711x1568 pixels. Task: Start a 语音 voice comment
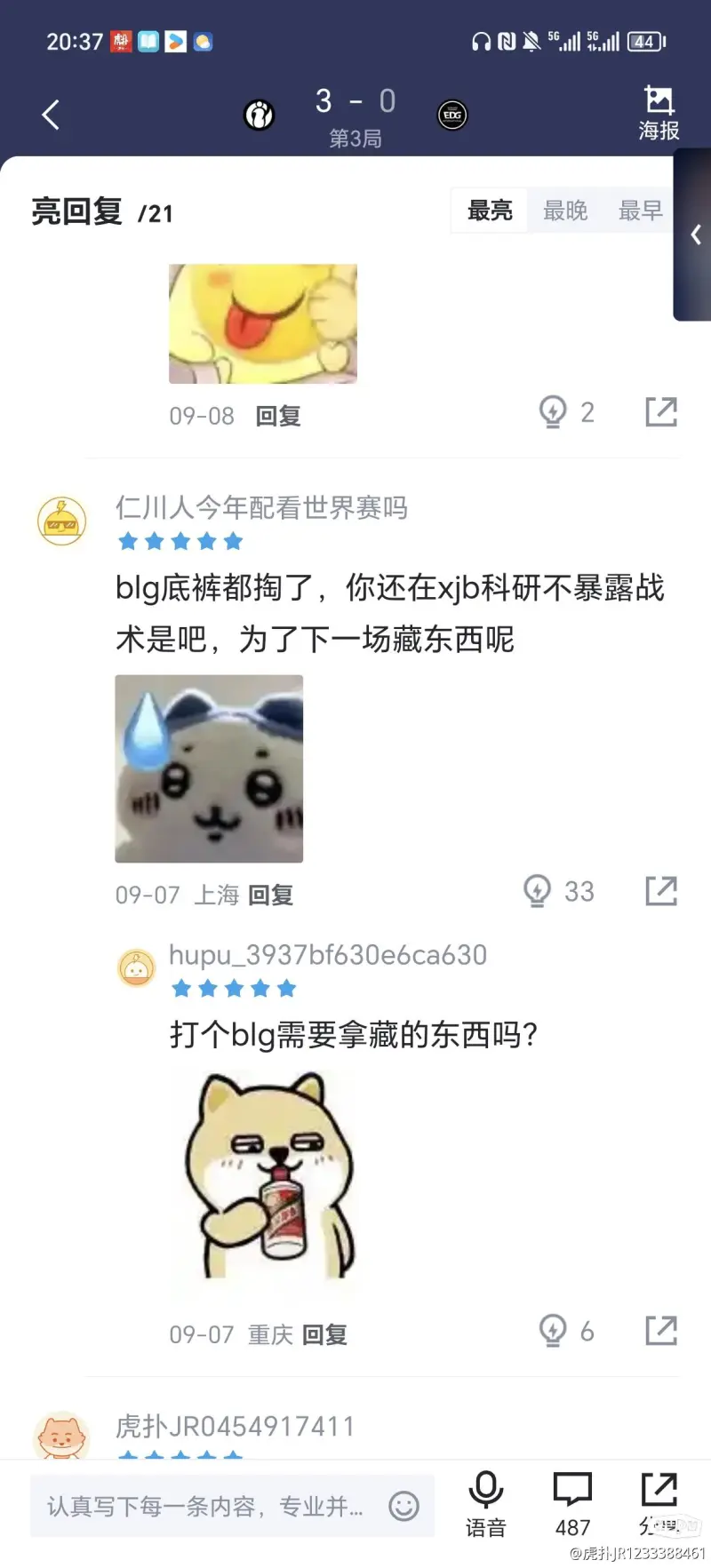click(485, 1503)
